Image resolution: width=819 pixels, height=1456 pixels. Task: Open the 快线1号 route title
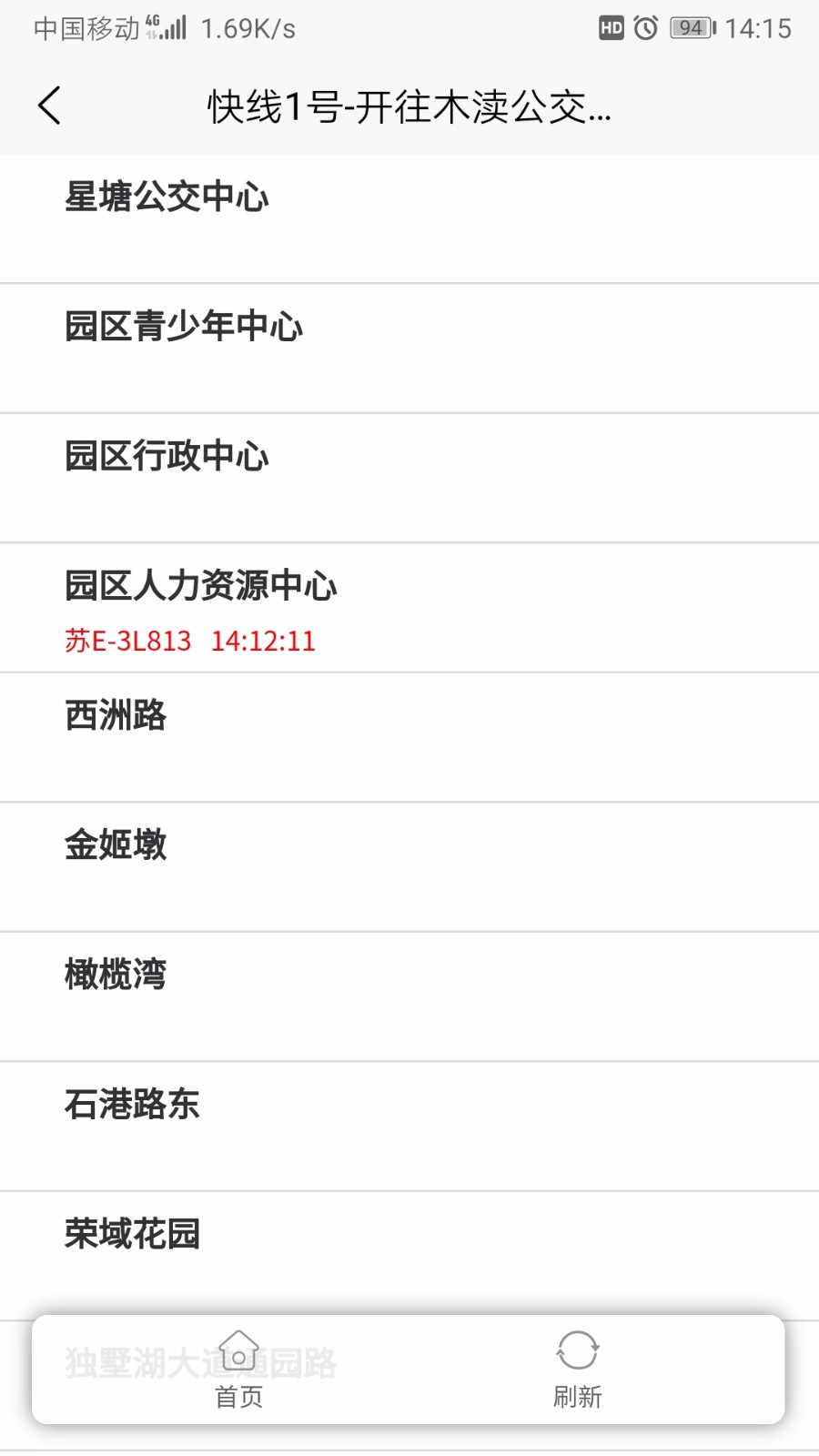click(x=409, y=107)
